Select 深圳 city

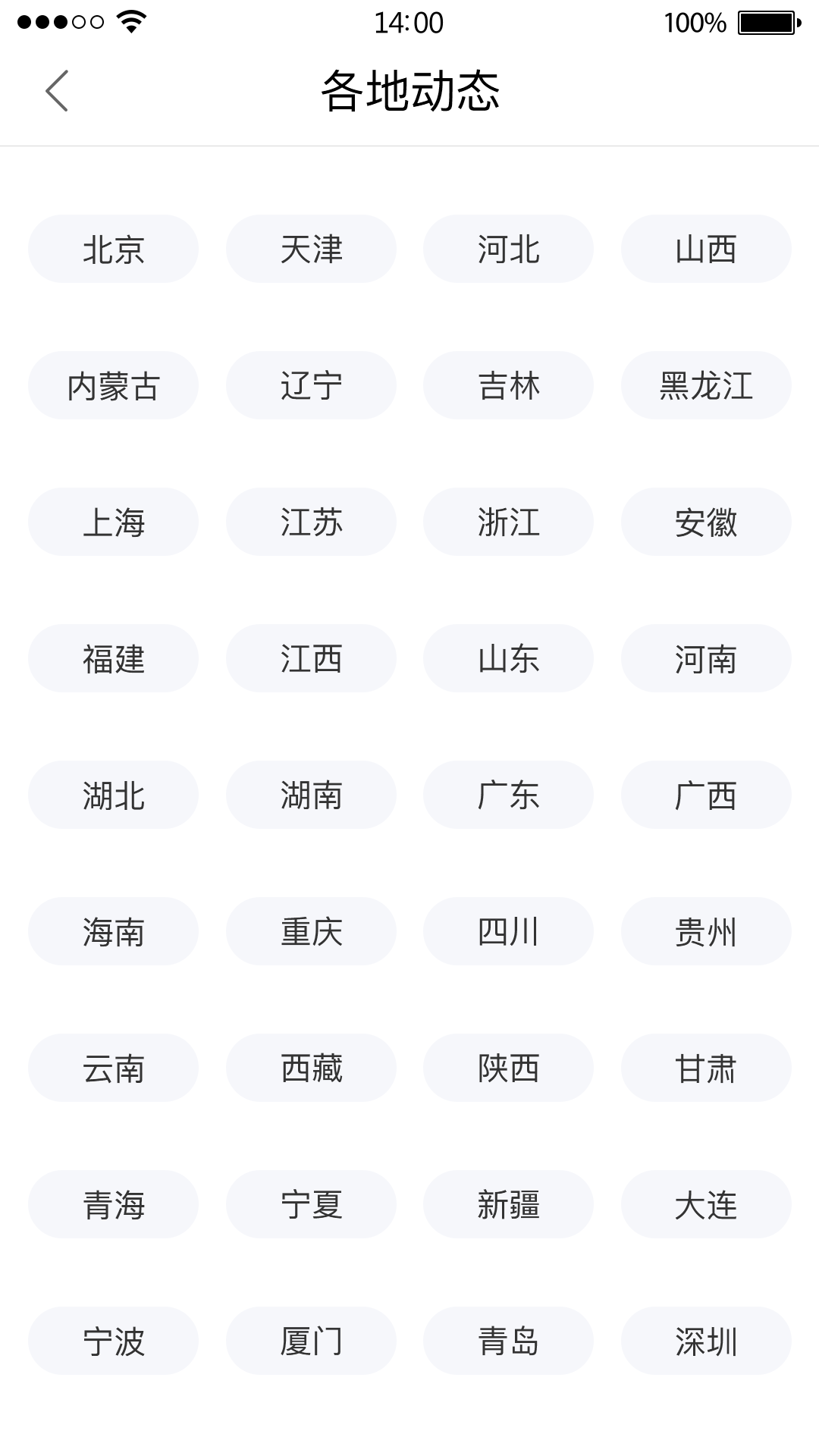(705, 1341)
